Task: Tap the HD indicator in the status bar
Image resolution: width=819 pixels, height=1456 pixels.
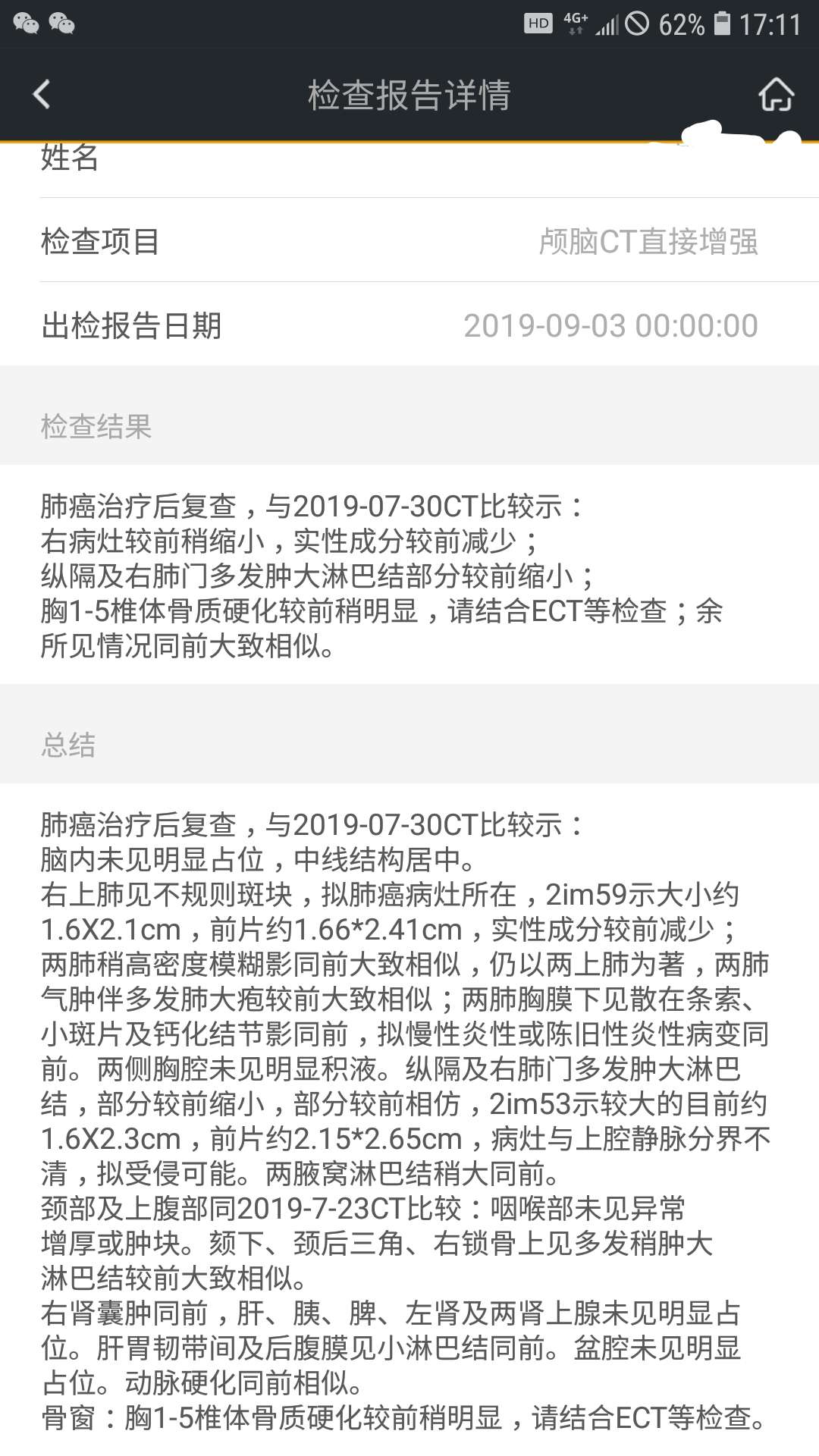Action: (539, 23)
